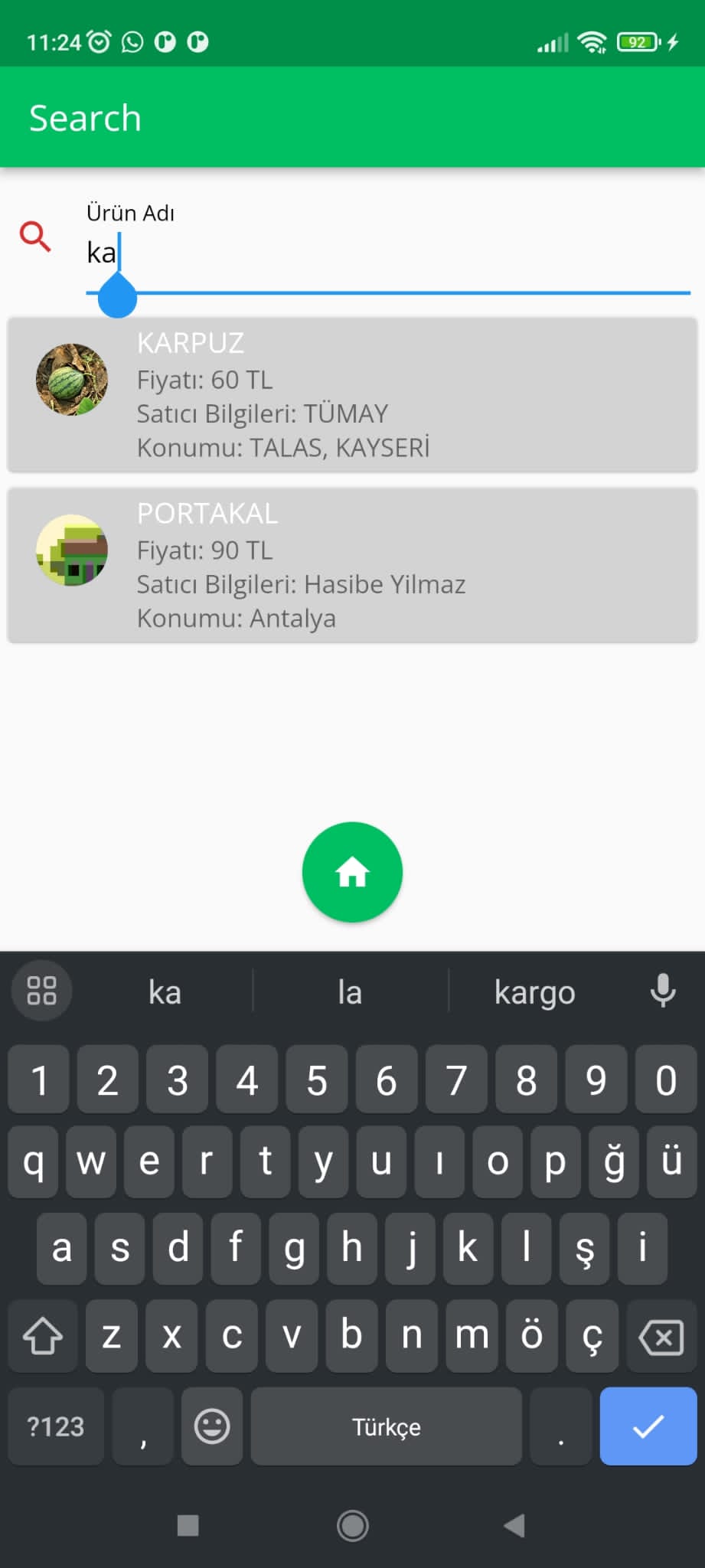Tap the Home circle navigation button
The width and height of the screenshot is (705, 1568).
[352, 1525]
